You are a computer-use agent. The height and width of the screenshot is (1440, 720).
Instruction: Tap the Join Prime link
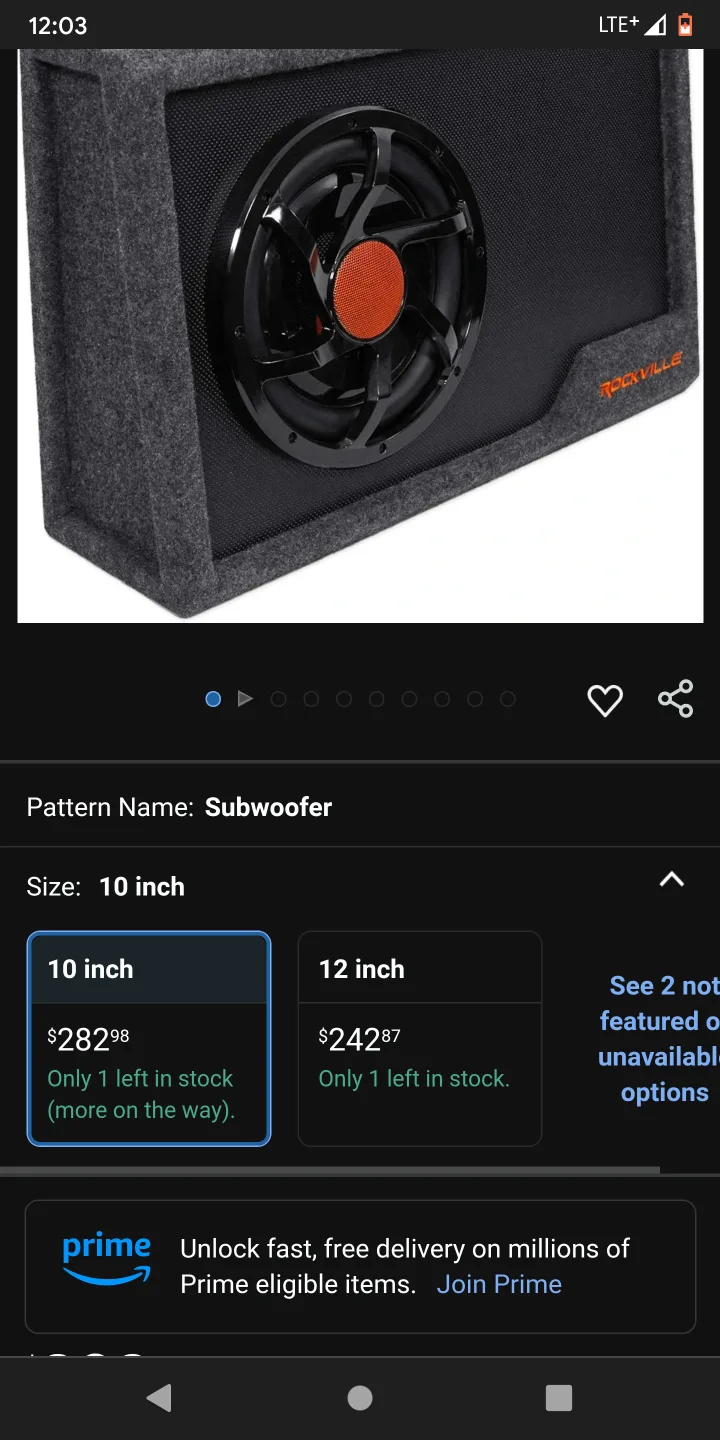coord(499,1284)
